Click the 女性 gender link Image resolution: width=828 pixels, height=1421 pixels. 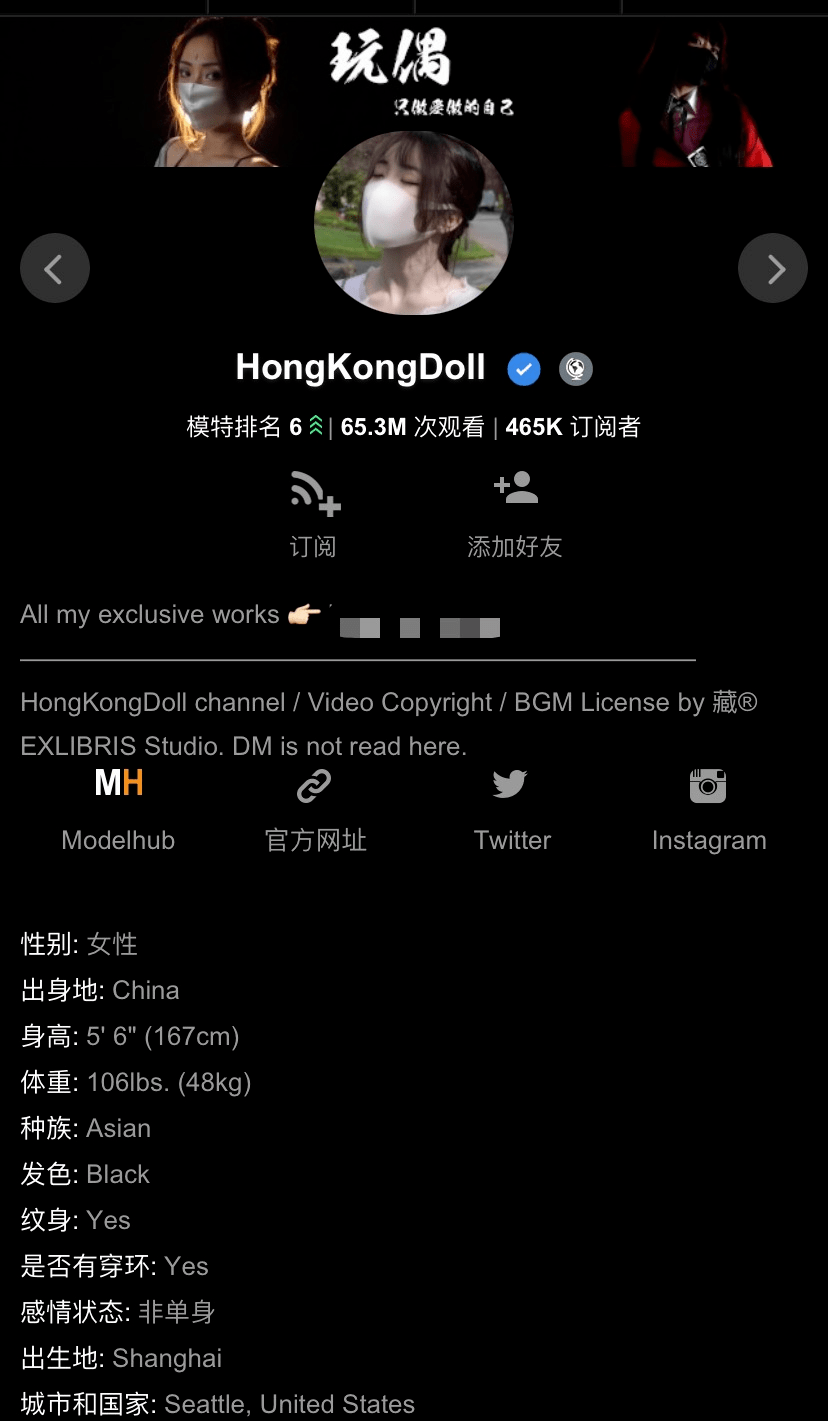[112, 944]
